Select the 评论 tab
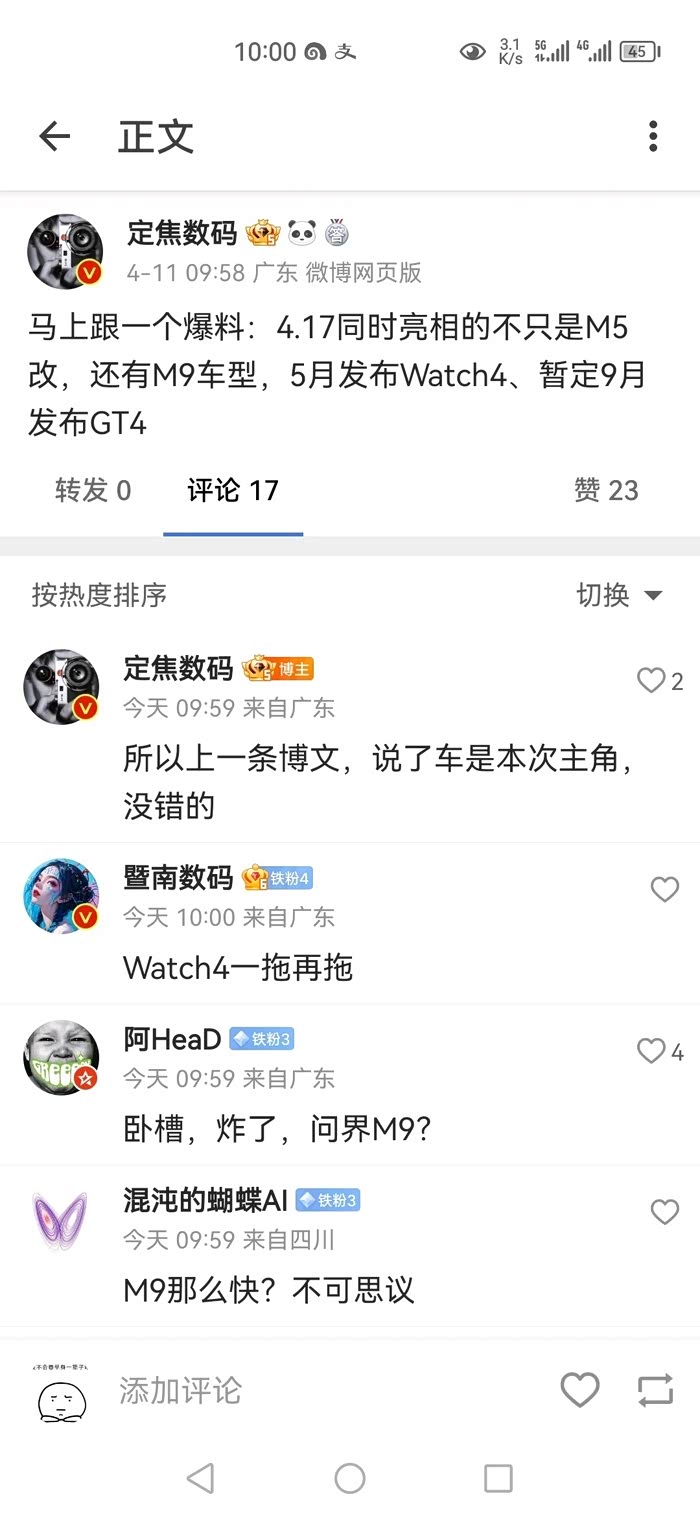The width and height of the screenshot is (700, 1516). 233,490
